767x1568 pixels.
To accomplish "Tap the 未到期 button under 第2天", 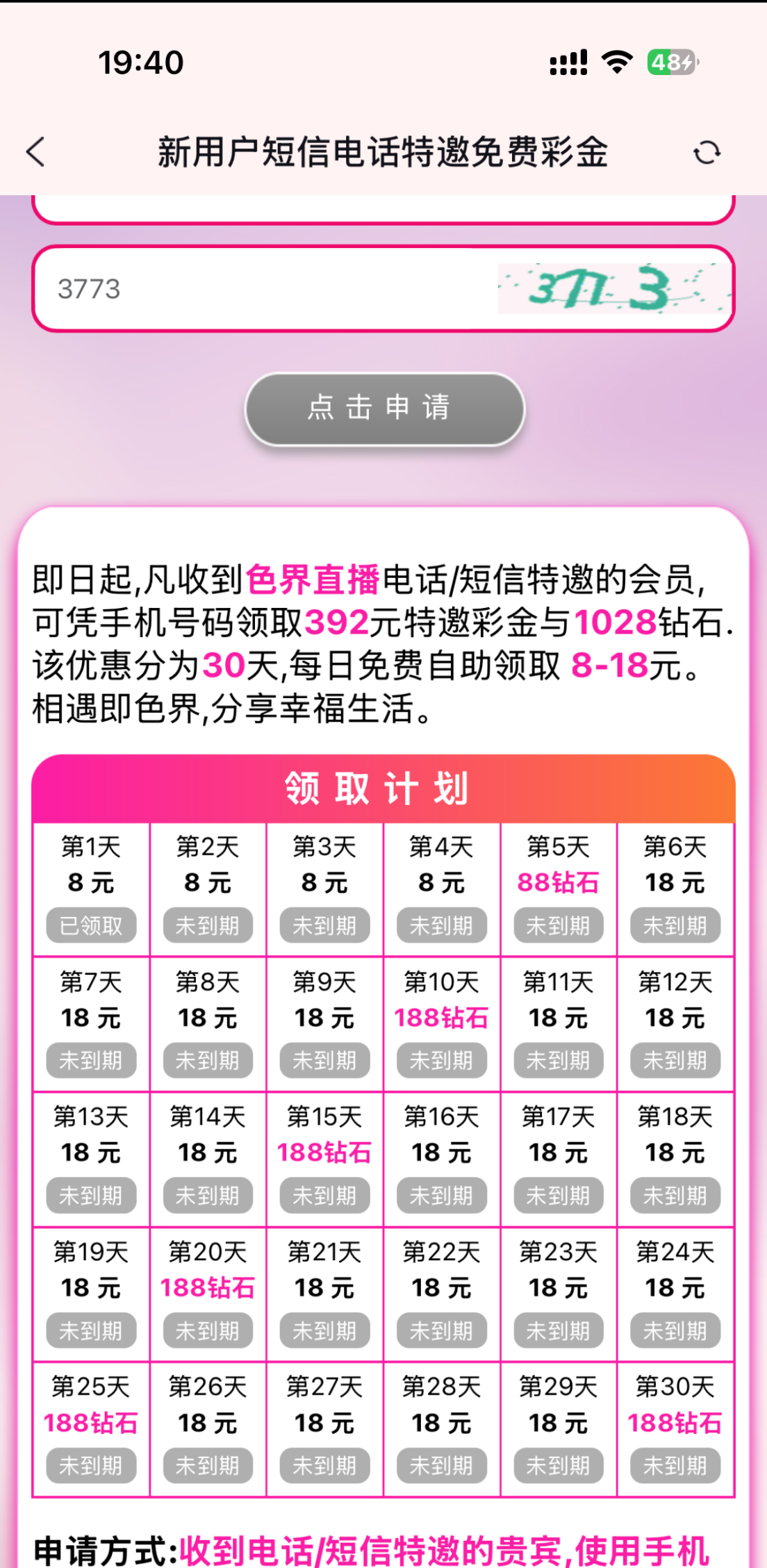I will 208,925.
